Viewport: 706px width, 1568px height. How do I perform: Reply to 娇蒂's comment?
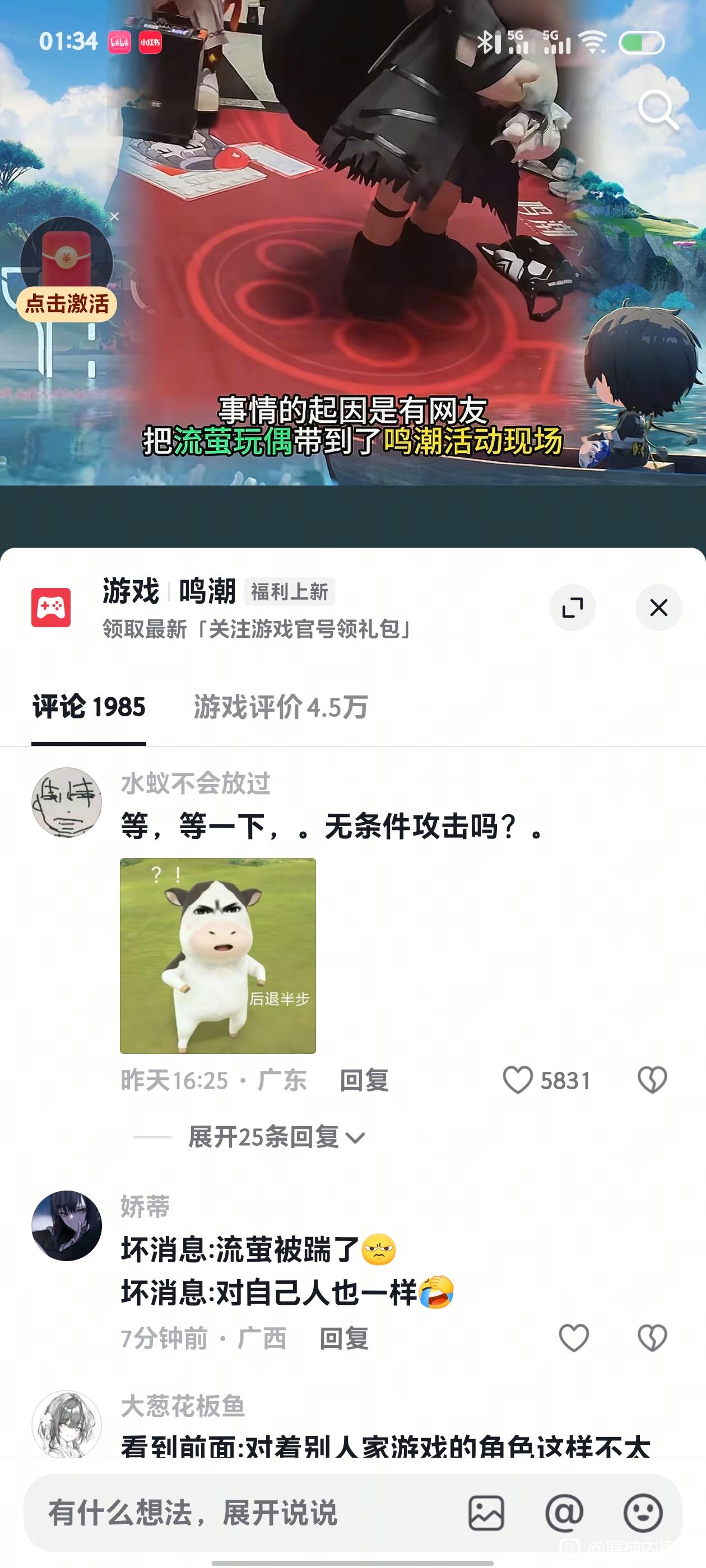click(343, 1338)
